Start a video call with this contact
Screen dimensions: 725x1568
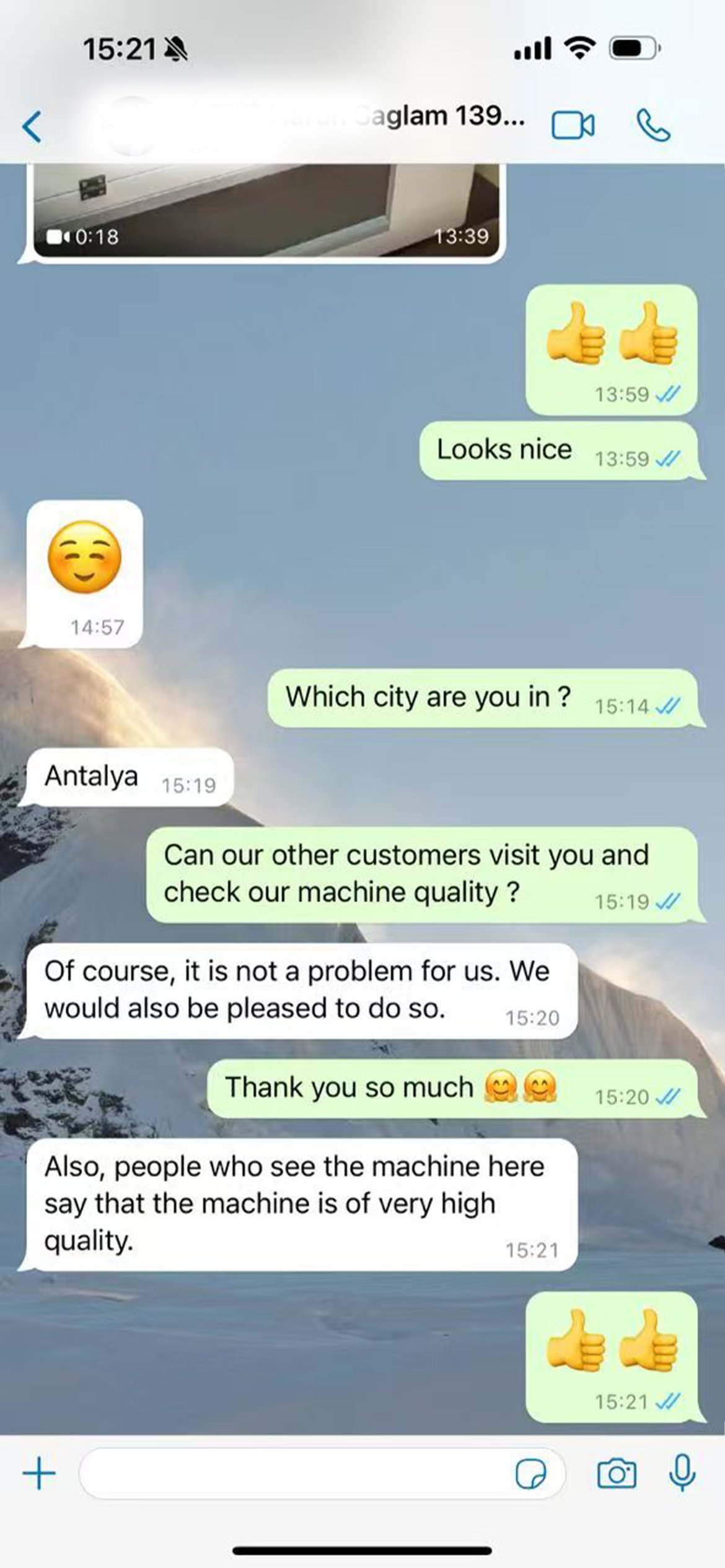tap(573, 126)
